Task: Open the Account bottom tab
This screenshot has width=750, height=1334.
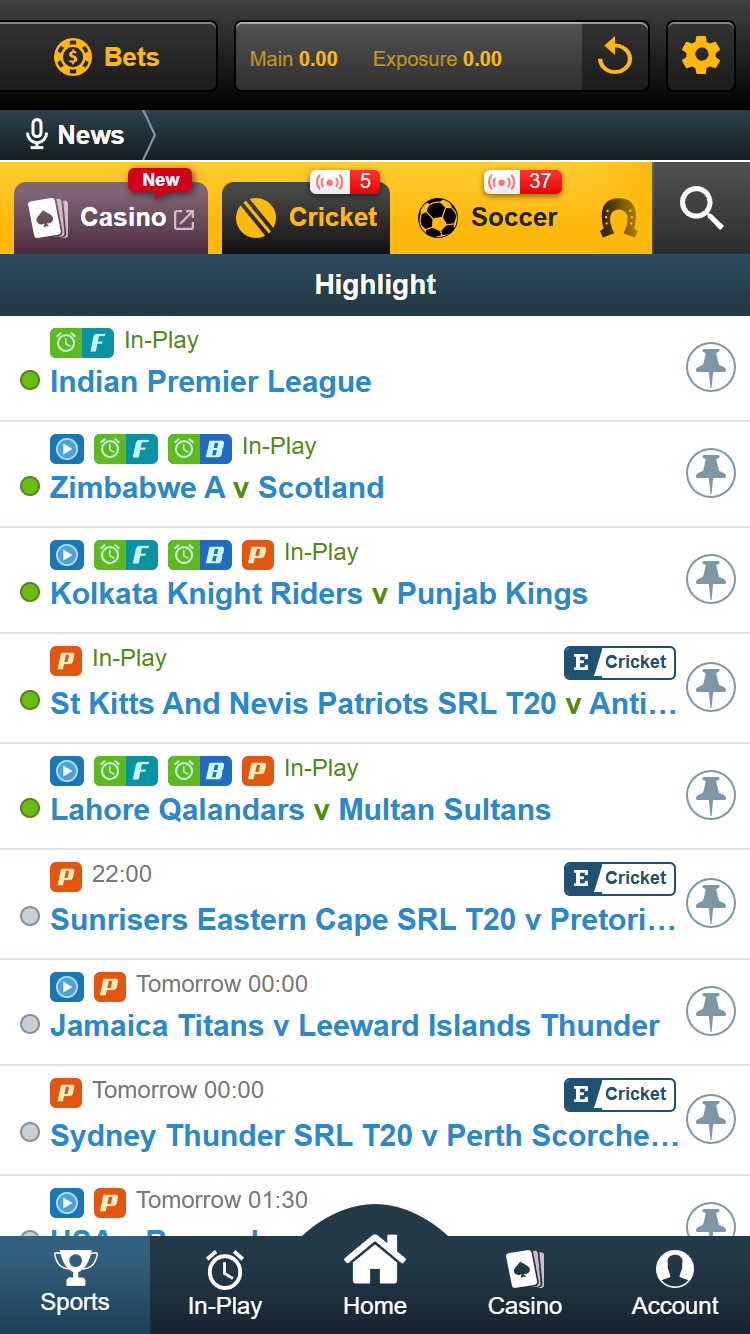Action: [675, 1286]
